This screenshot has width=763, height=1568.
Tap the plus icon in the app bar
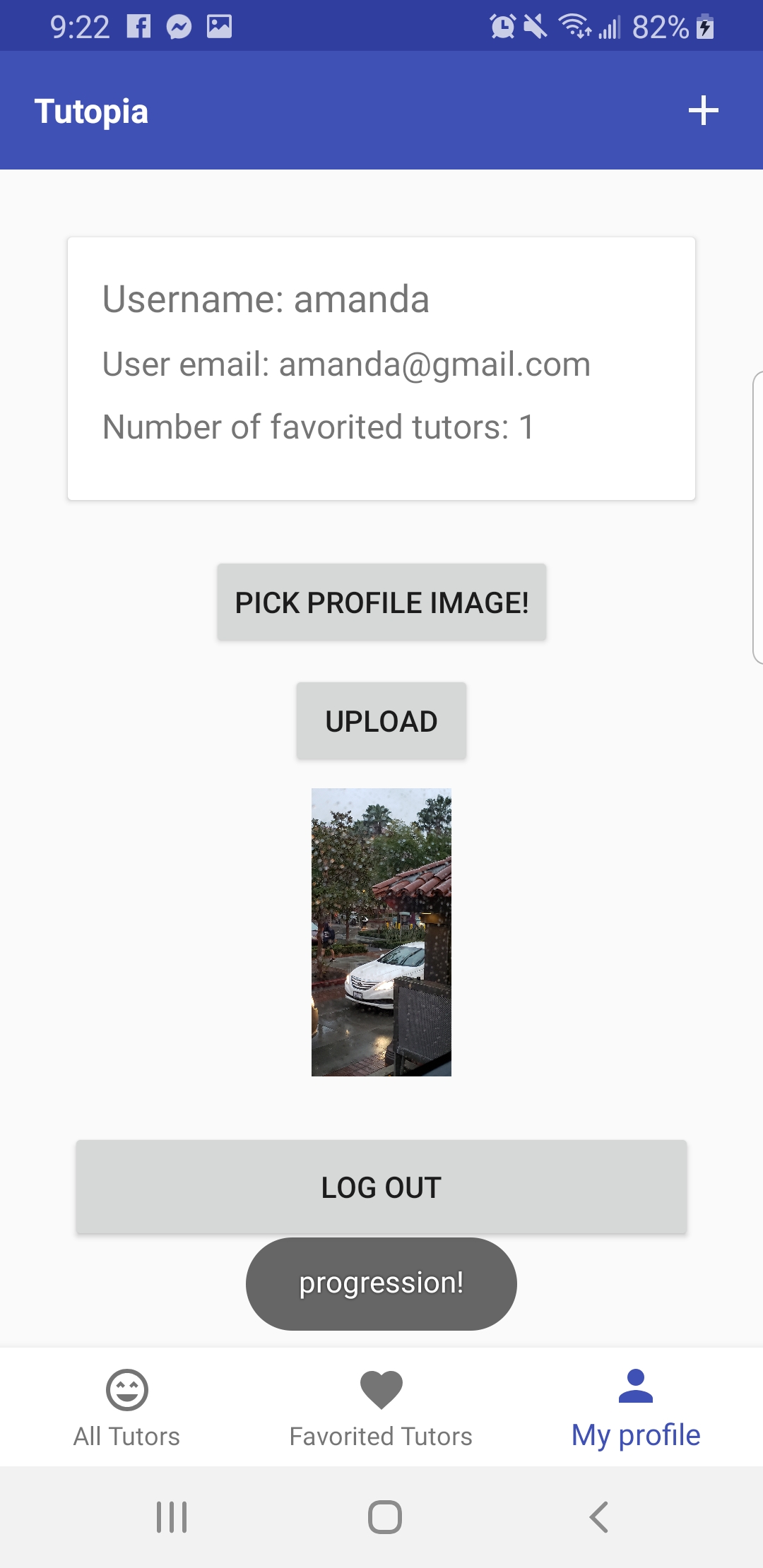[703, 111]
